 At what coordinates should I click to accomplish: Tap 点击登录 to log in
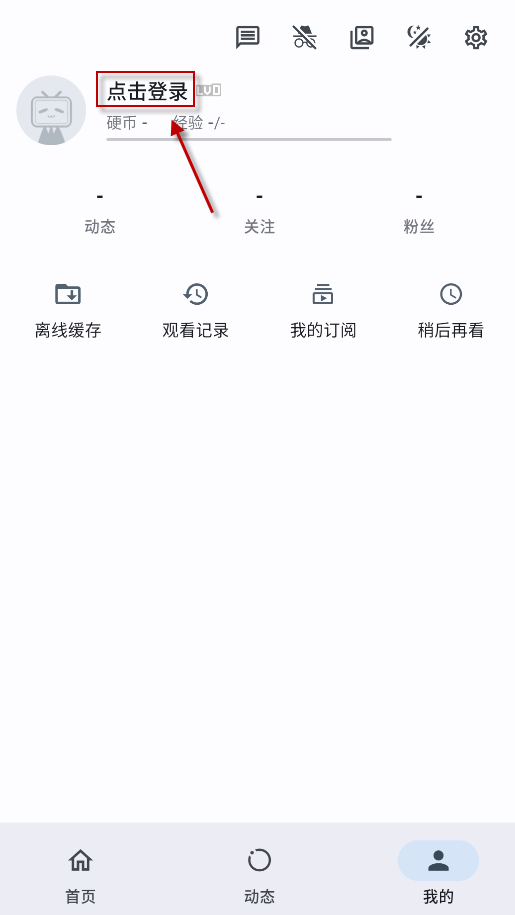click(x=147, y=91)
